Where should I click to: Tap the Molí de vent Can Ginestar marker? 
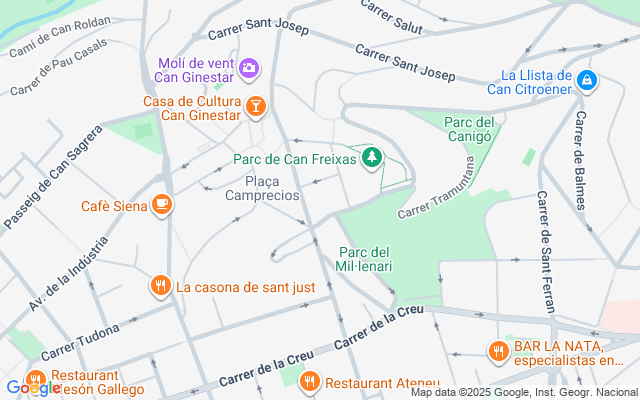249,69
